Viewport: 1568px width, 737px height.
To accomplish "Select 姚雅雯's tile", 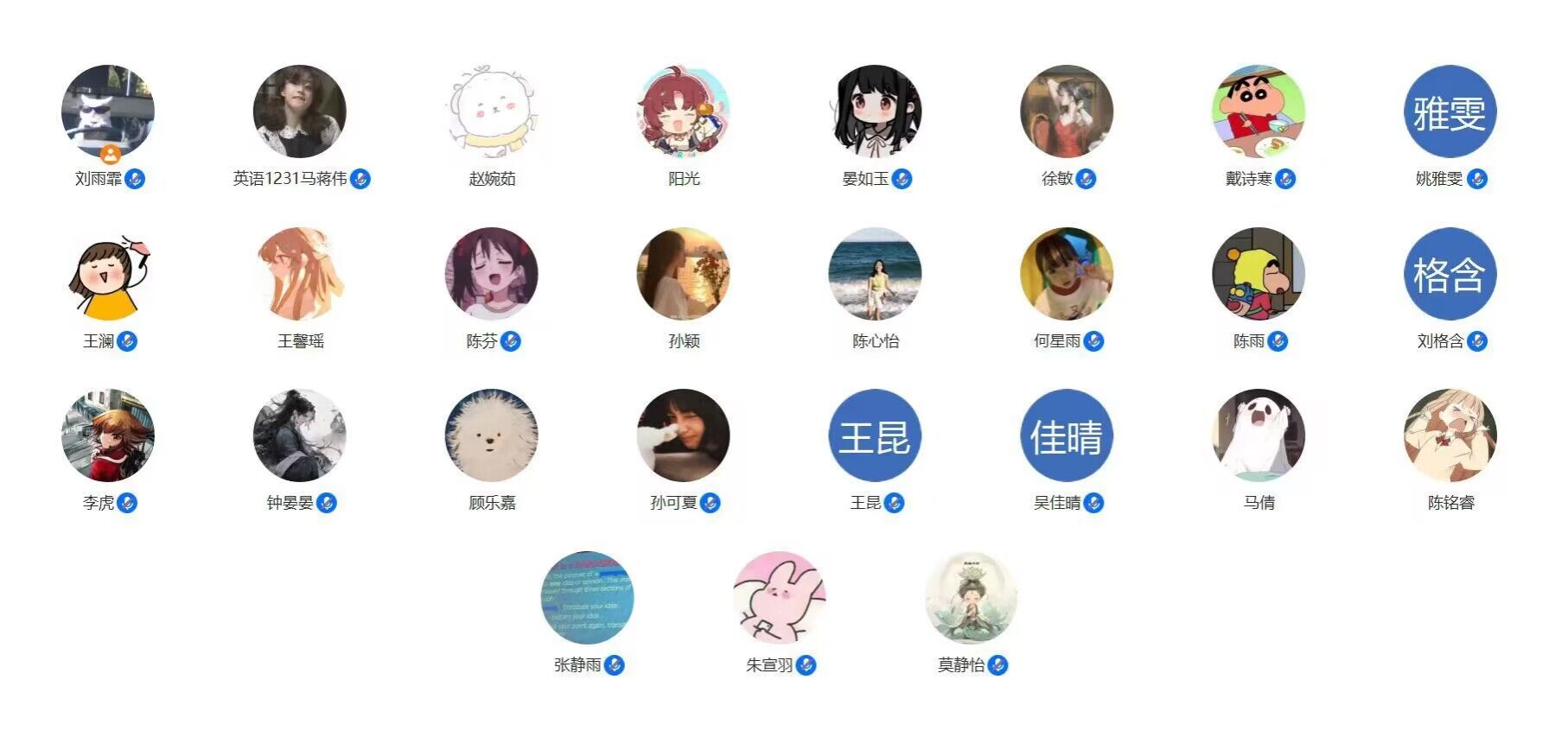I will click(x=1450, y=111).
